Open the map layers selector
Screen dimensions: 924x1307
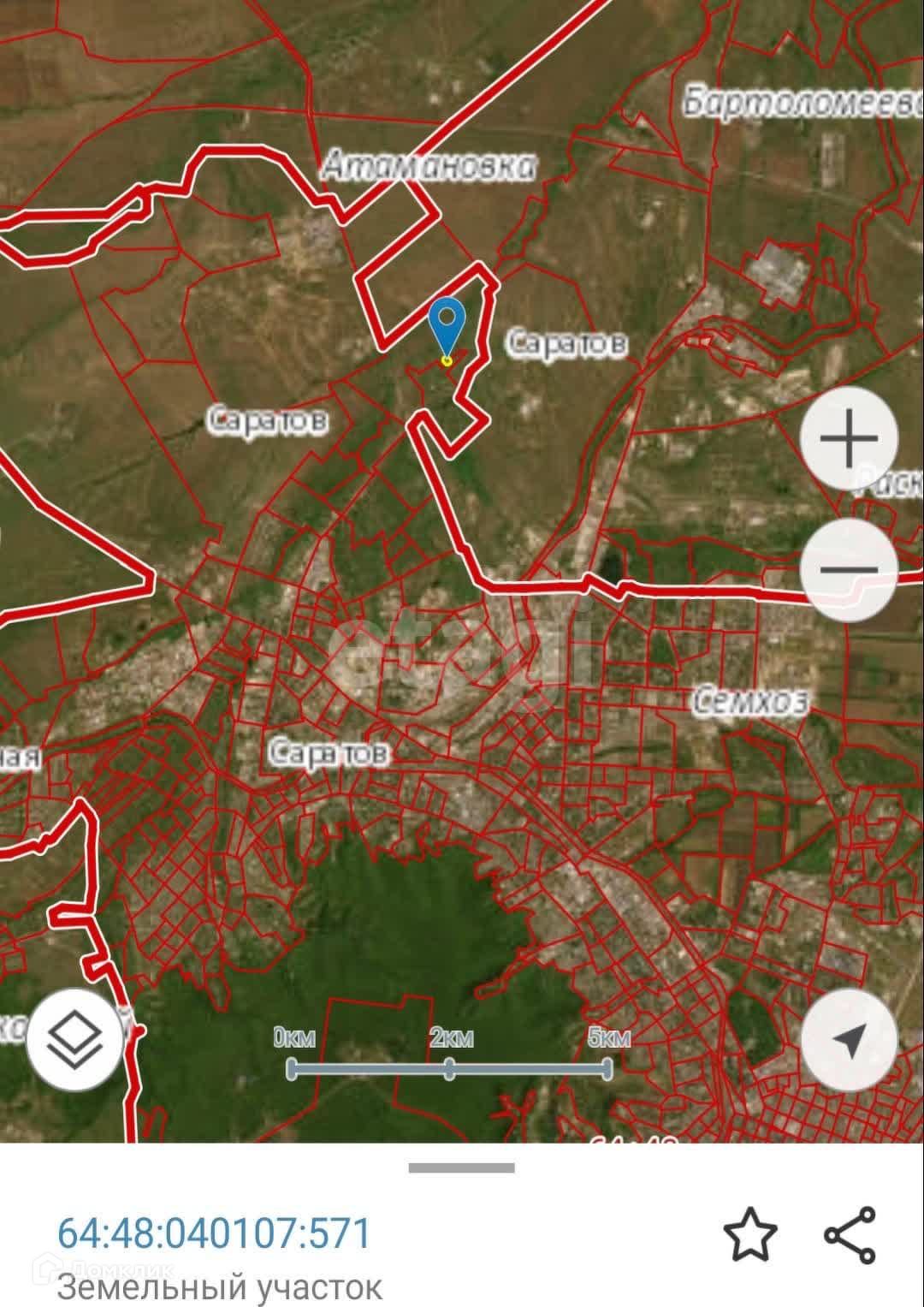click(74, 1040)
